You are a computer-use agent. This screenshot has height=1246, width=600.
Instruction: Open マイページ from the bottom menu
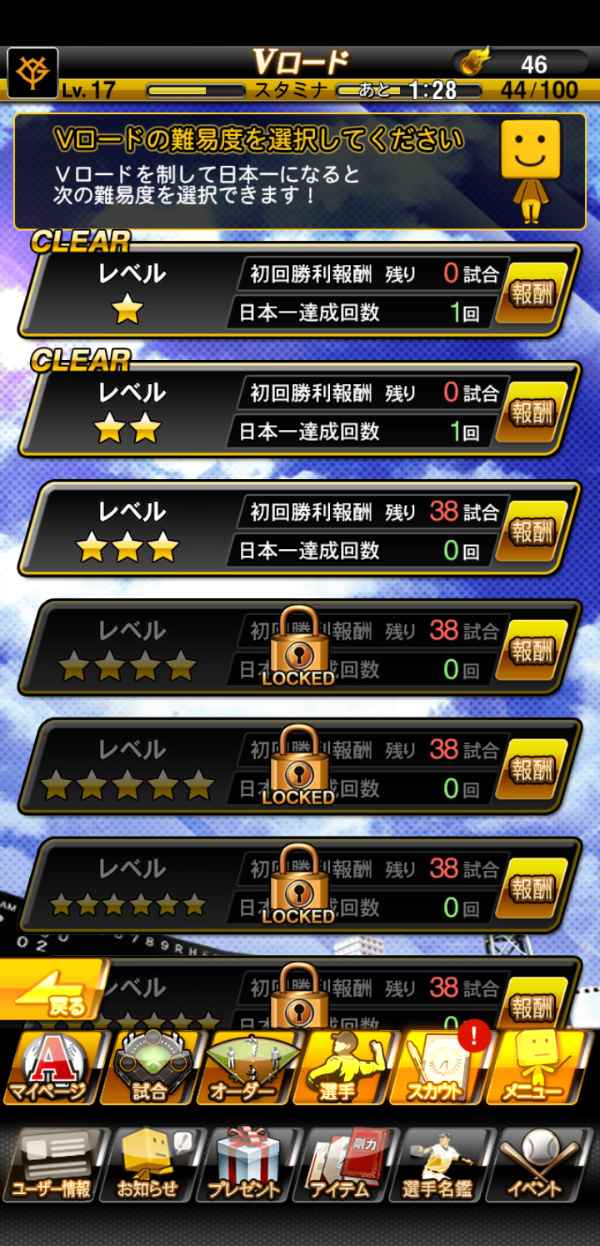(50, 1068)
